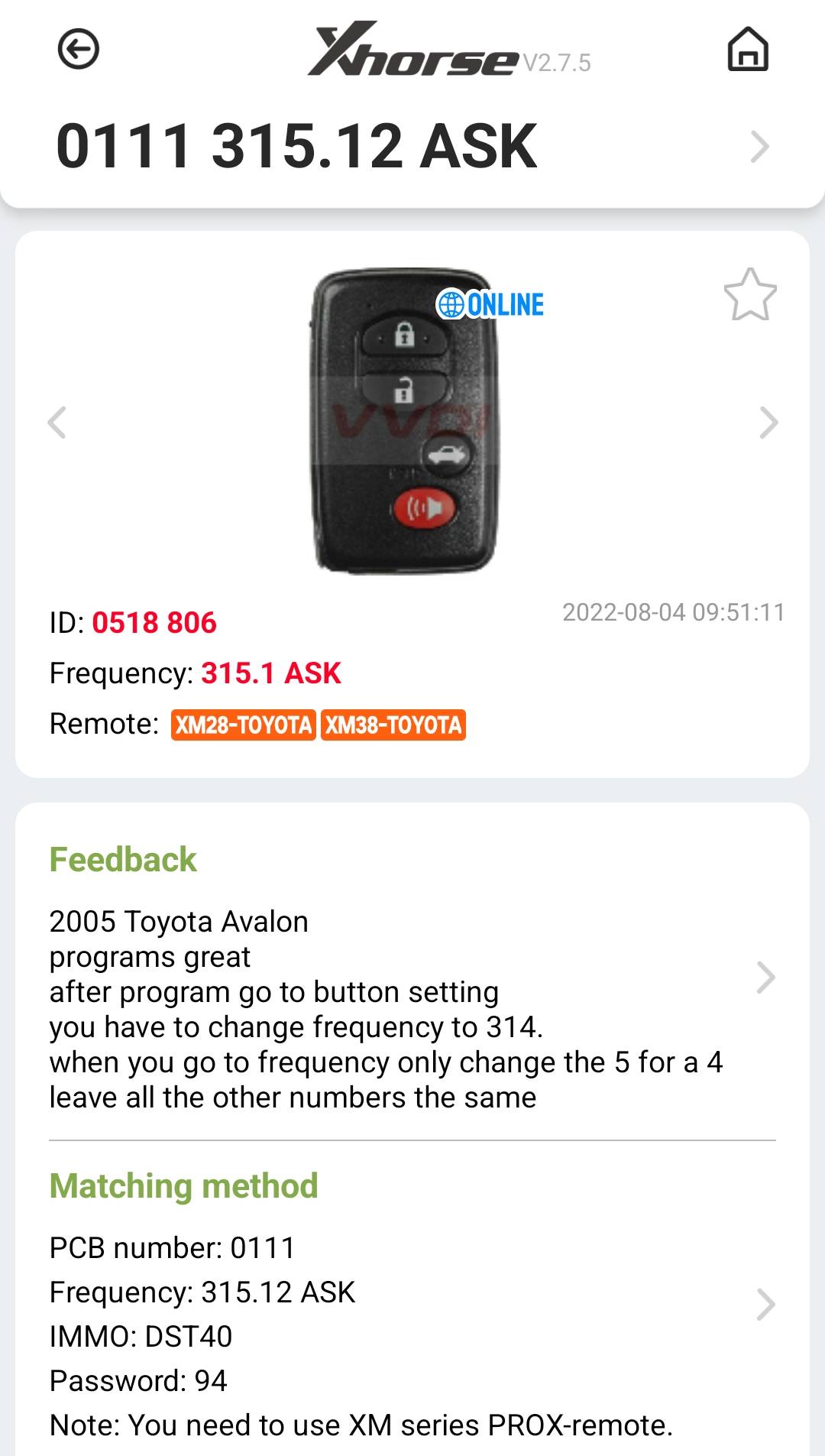Viewport: 825px width, 1456px height.
Task: Open the Feedback details
Action: (412, 978)
